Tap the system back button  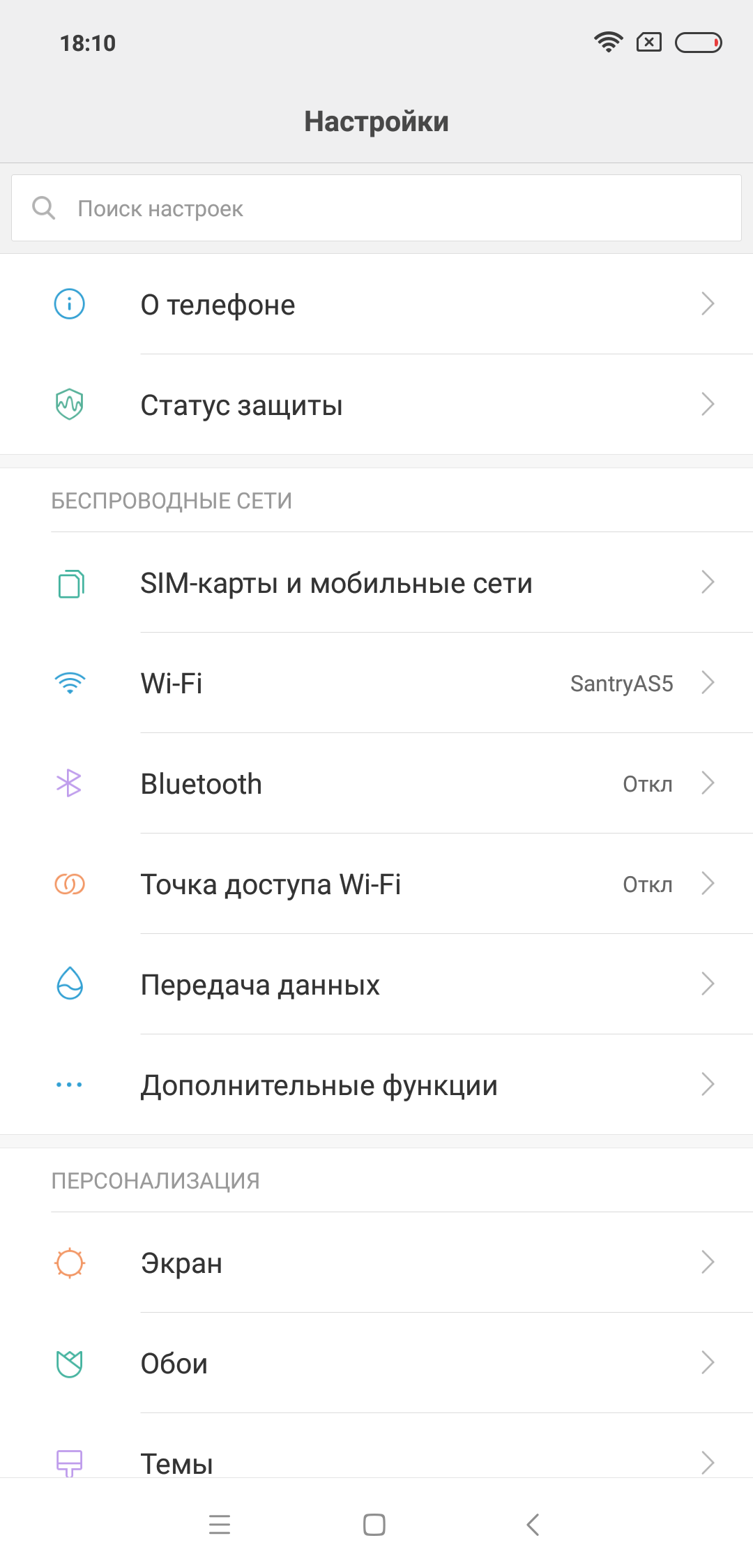click(533, 1525)
